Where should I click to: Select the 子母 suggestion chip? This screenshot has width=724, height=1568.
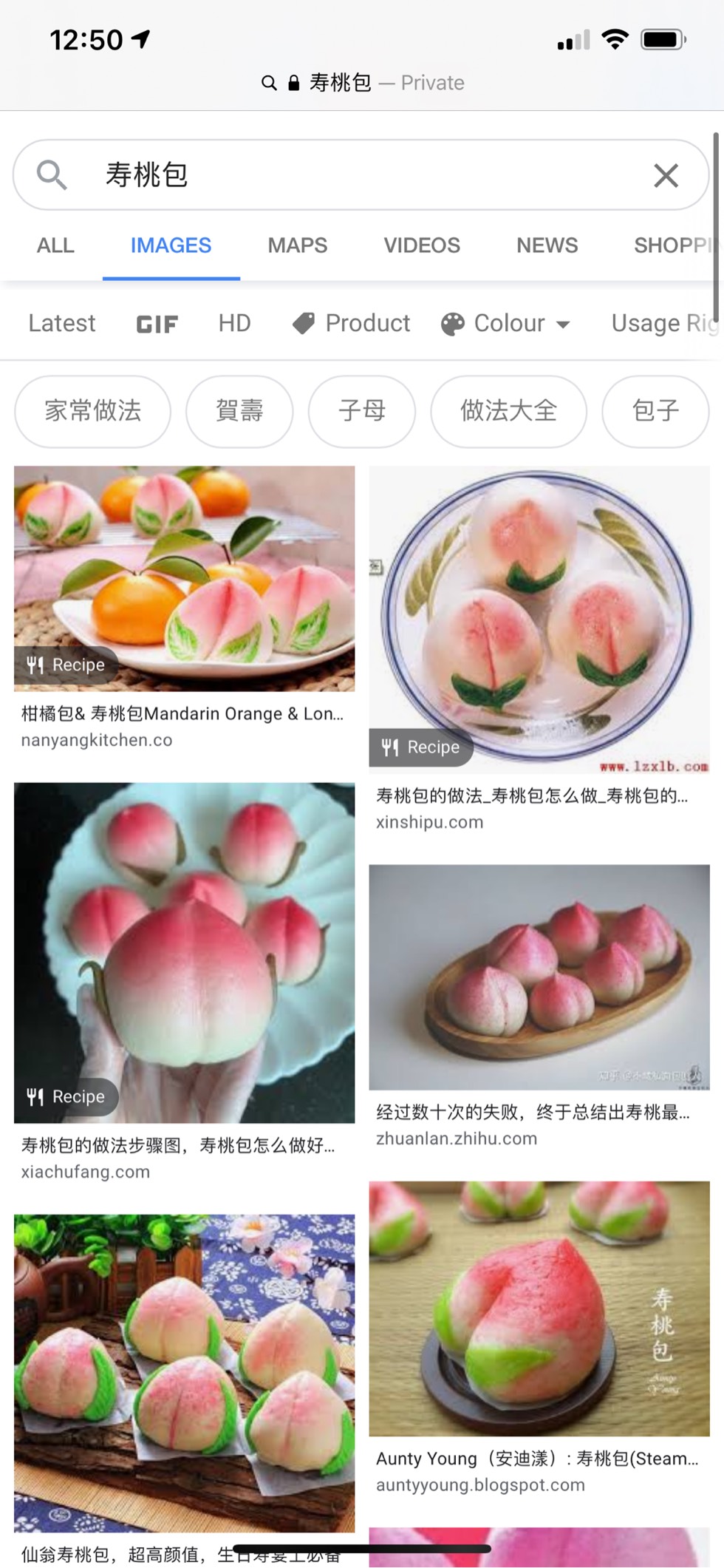(362, 411)
